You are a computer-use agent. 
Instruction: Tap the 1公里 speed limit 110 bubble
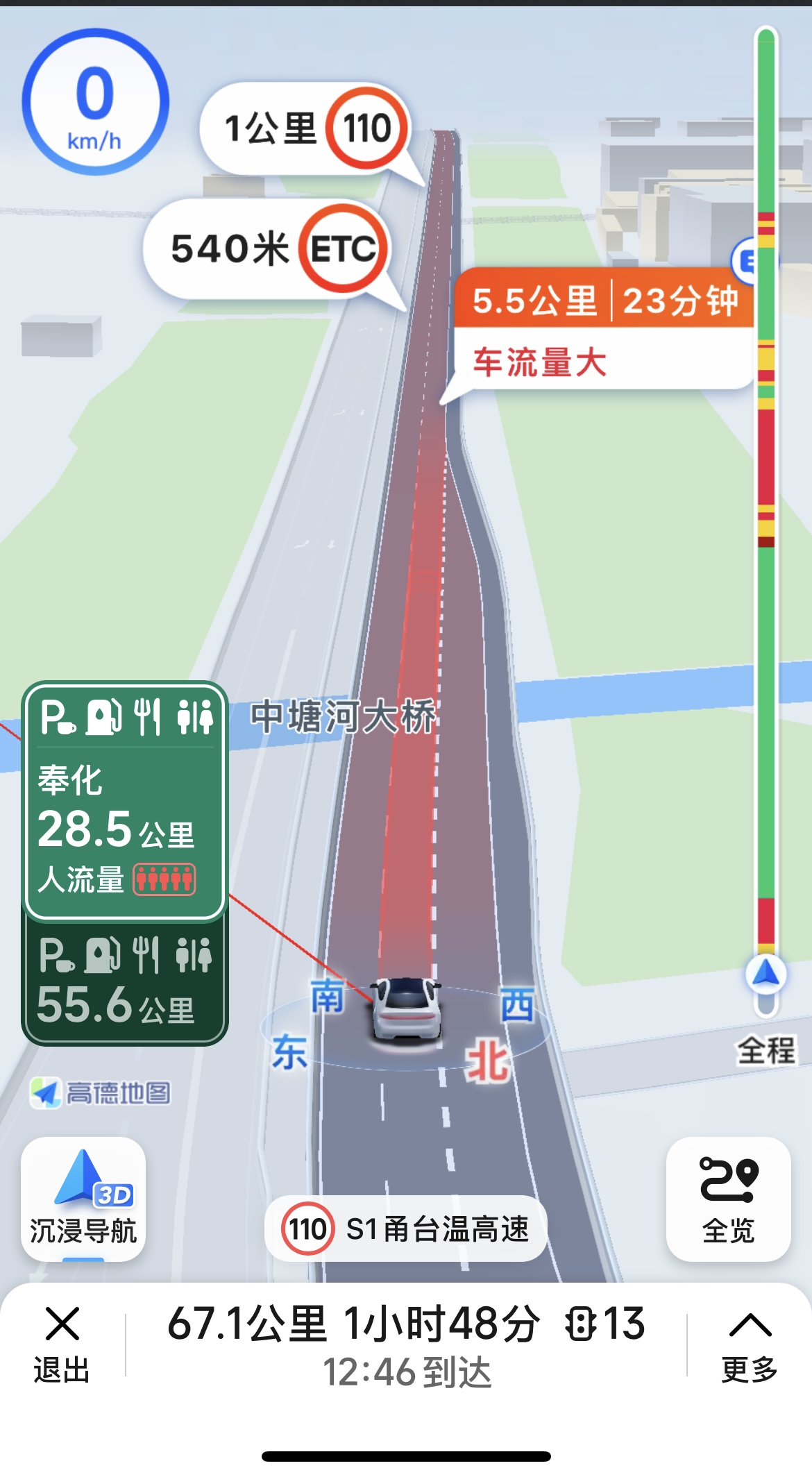[306, 128]
